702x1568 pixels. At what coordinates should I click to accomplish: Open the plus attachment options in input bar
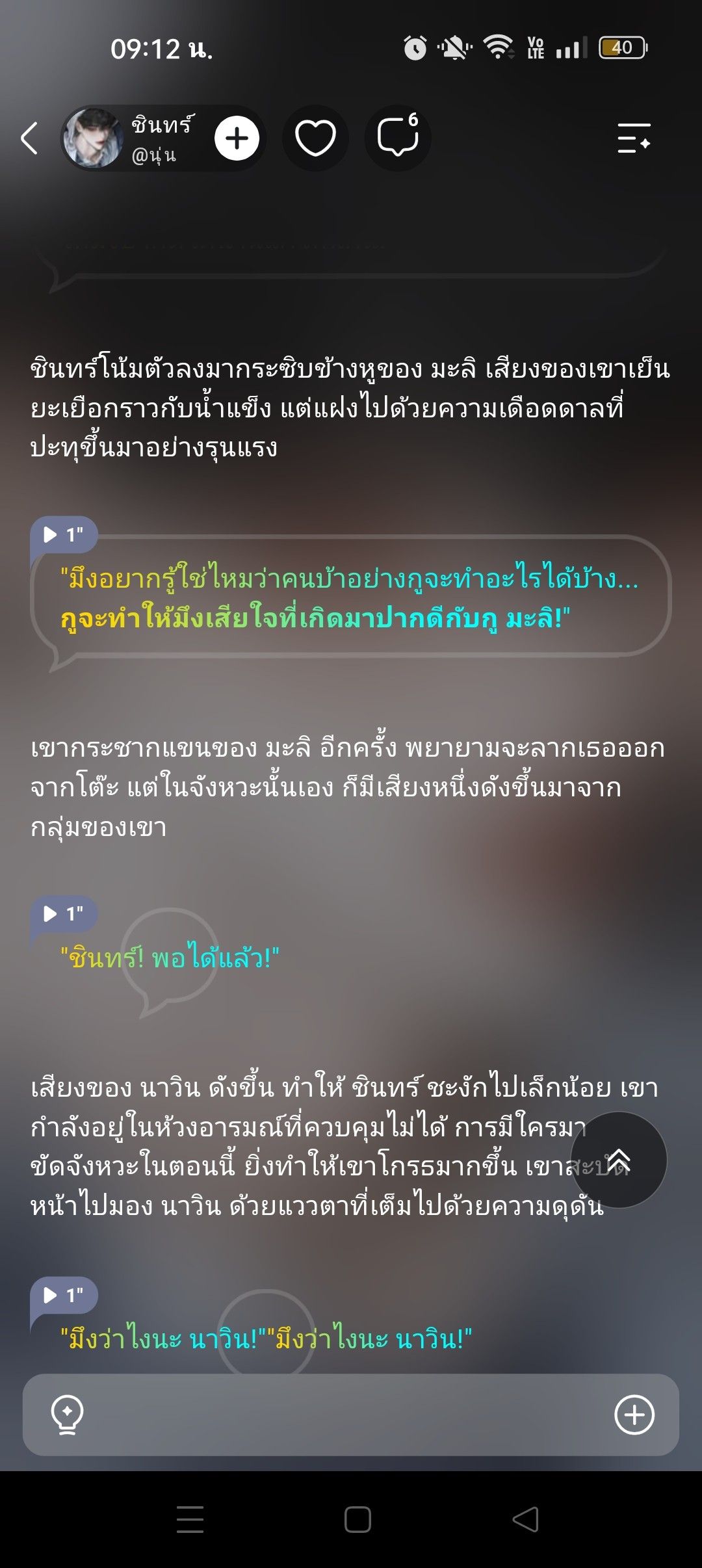(634, 1415)
